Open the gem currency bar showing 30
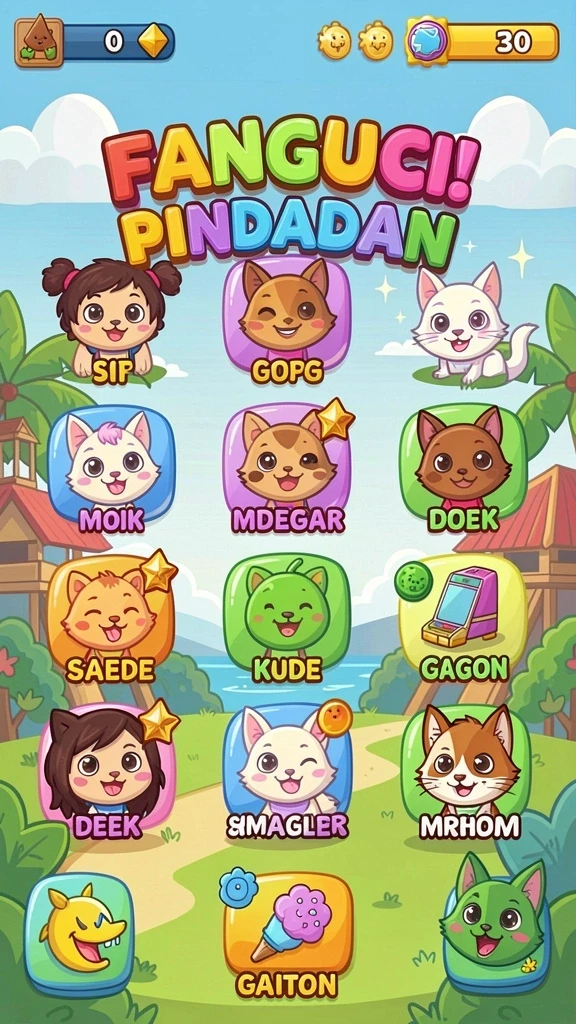This screenshot has height=1024, width=576. click(x=483, y=42)
